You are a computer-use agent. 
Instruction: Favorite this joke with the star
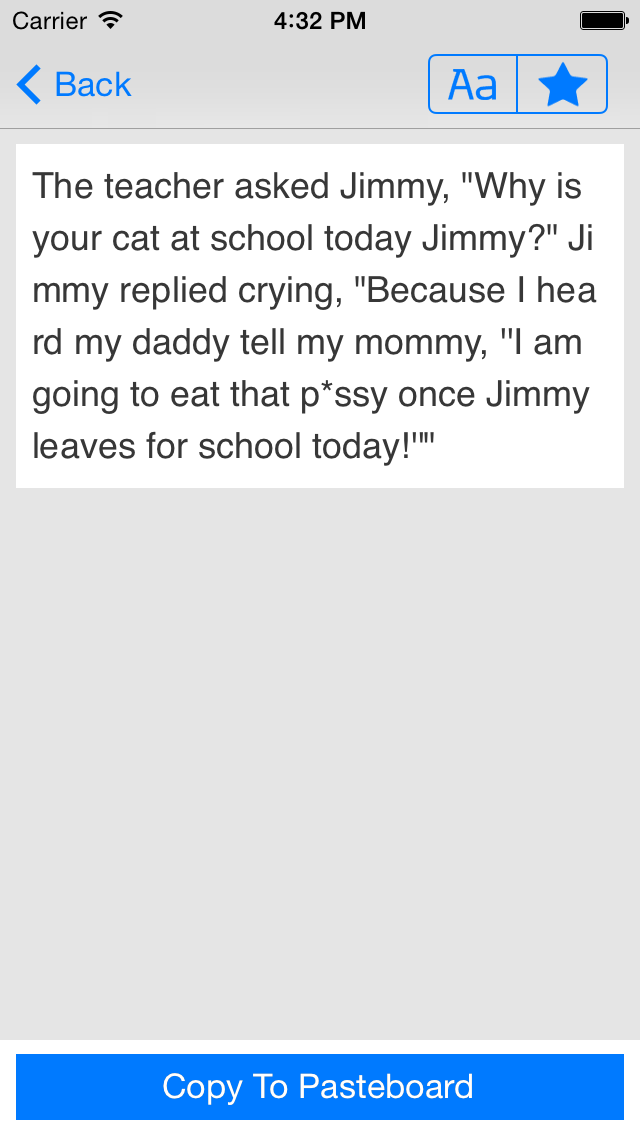click(562, 84)
